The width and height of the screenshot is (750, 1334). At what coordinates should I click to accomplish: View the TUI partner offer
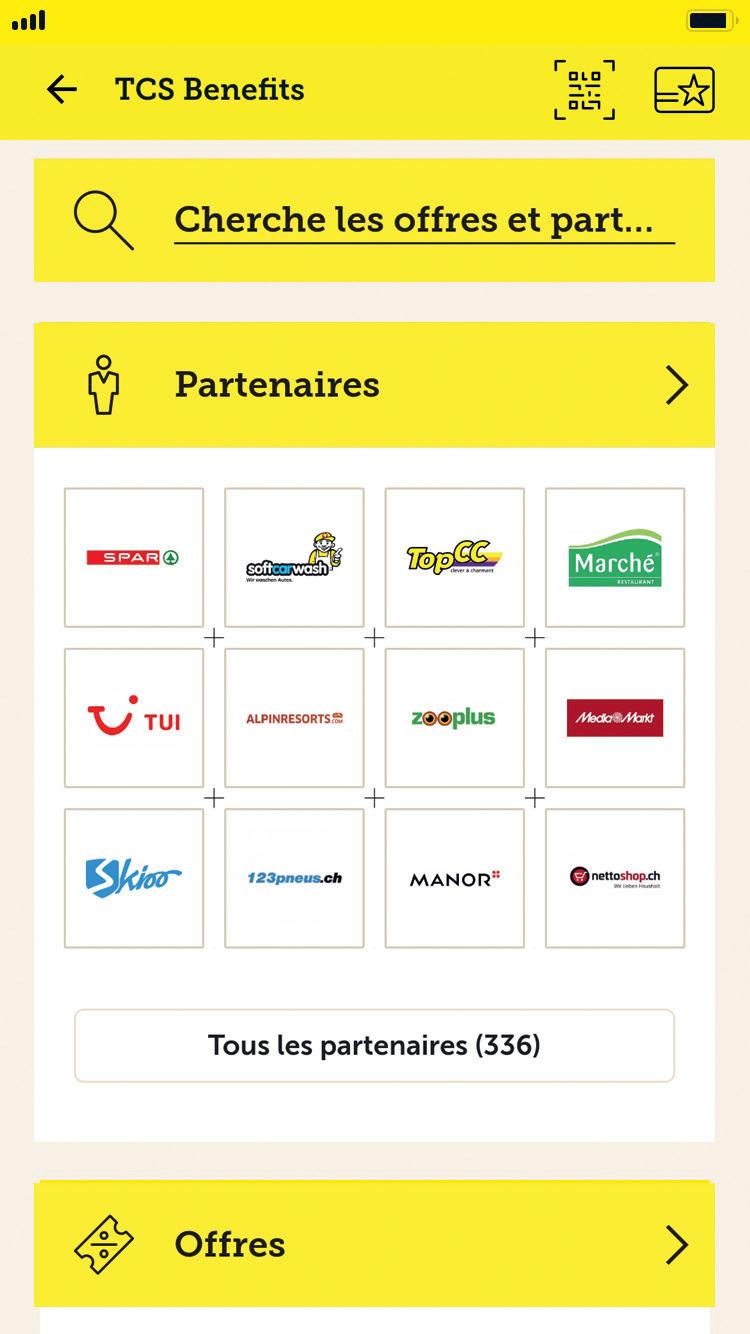pyautogui.click(x=134, y=718)
